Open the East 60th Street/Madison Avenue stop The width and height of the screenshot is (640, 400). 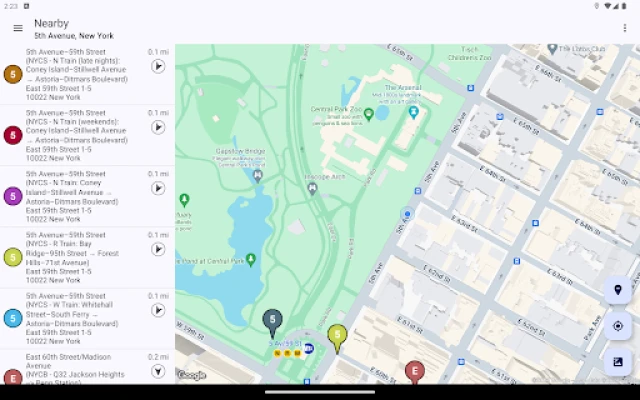click(x=87, y=367)
